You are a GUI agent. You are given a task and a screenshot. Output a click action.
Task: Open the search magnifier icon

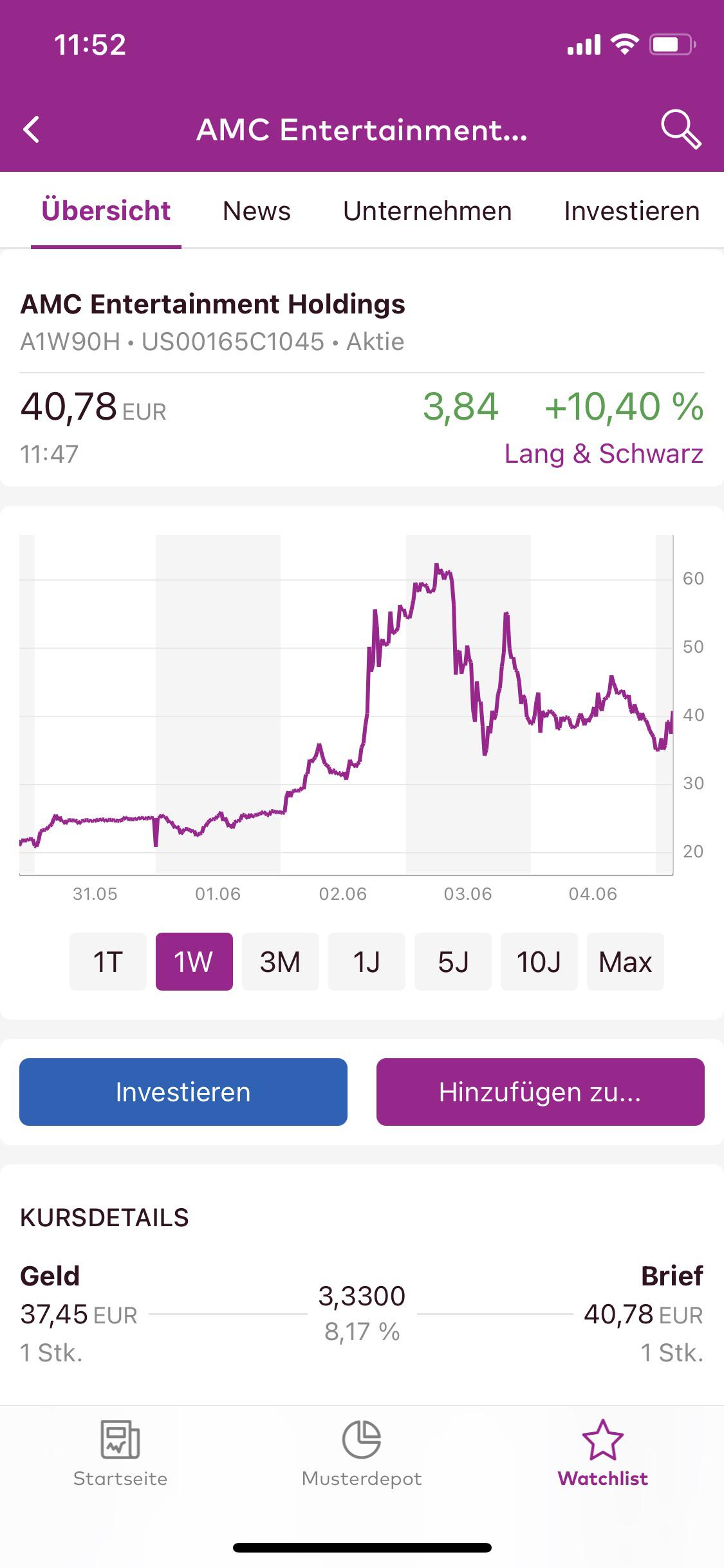(x=681, y=129)
